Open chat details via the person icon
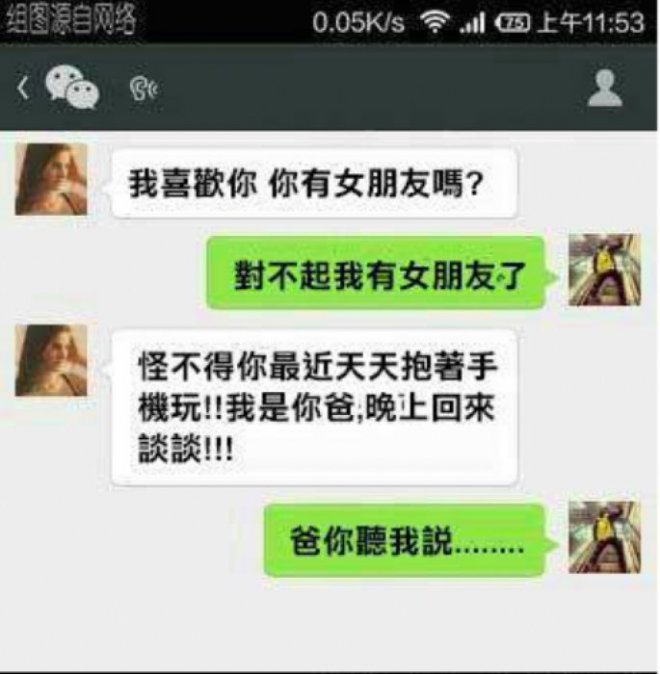The height and width of the screenshot is (674, 660). click(605, 88)
